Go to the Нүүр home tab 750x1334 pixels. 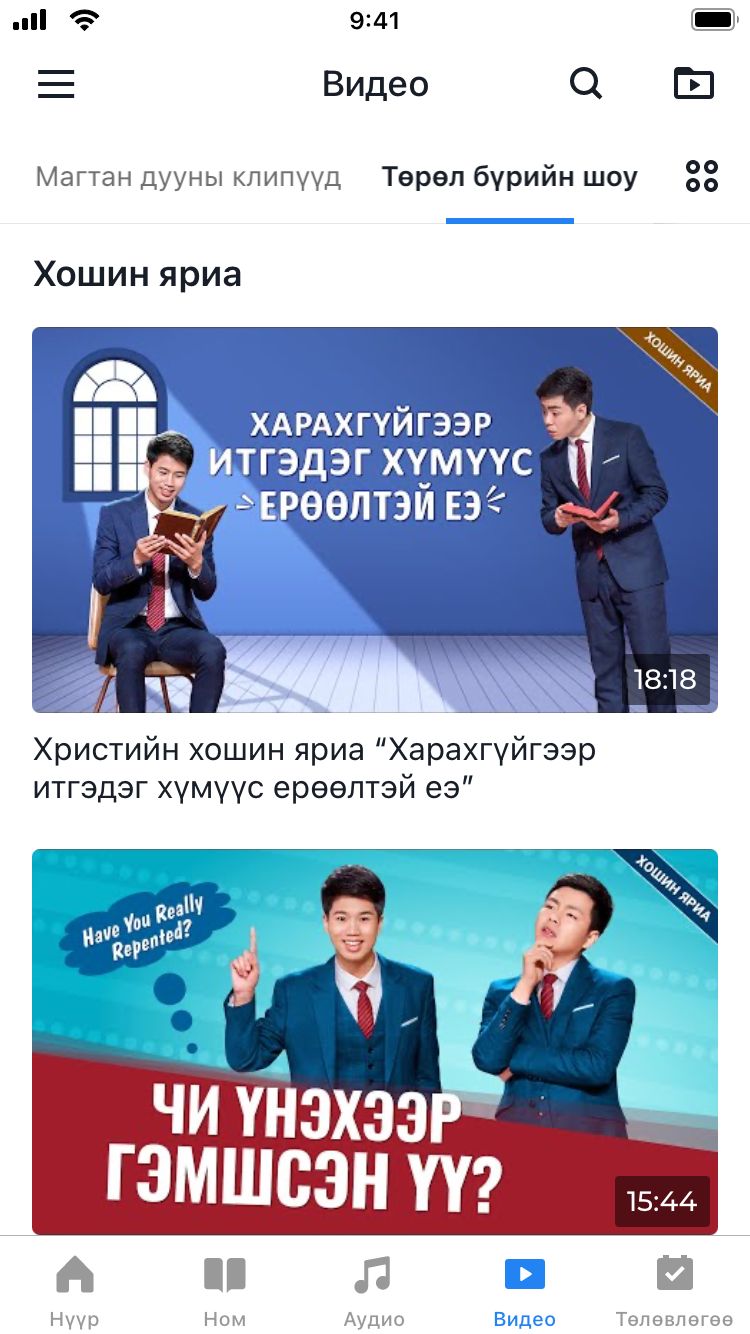click(75, 1290)
